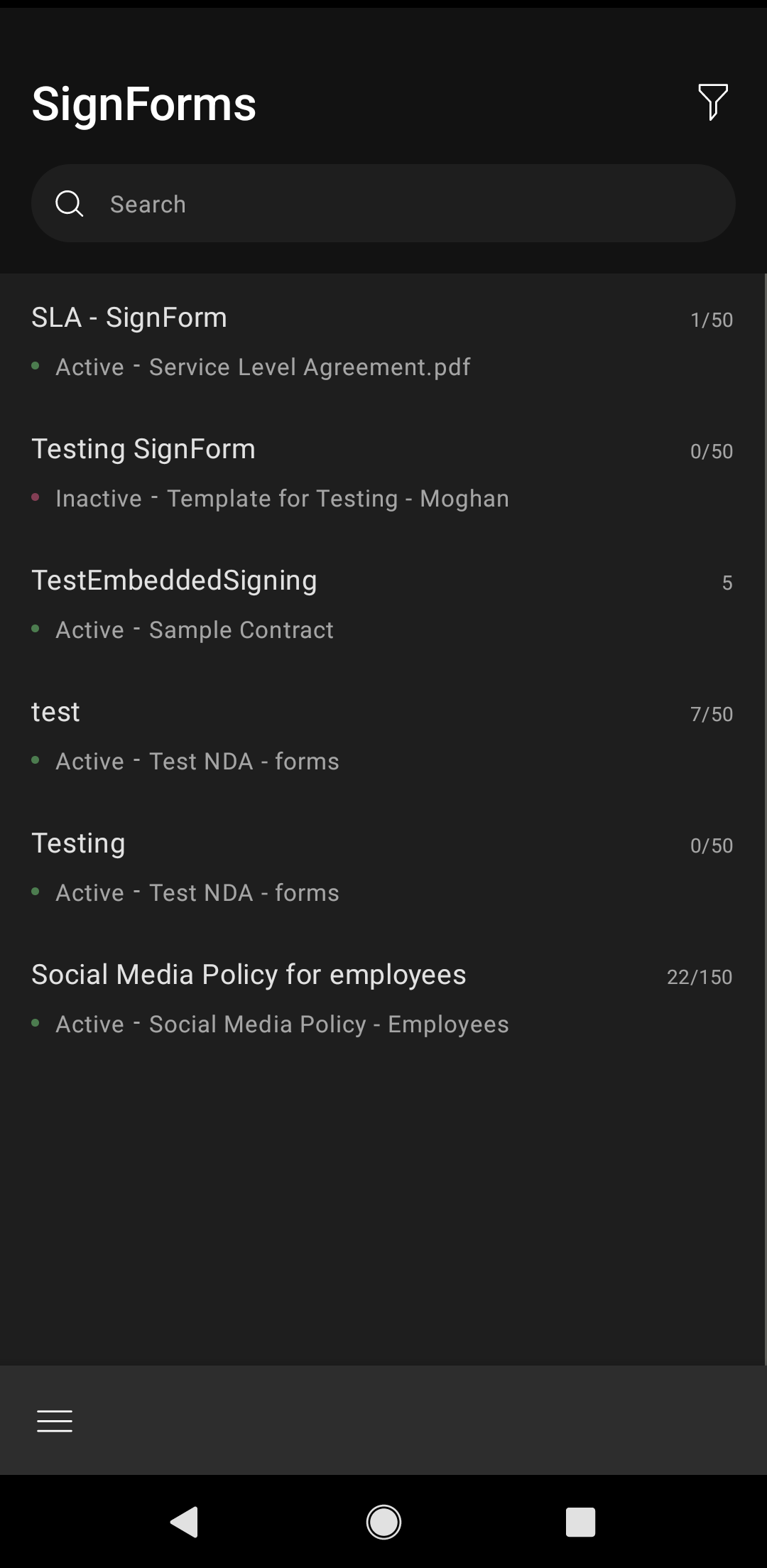The image size is (767, 1568).
Task: Open the filter icon
Action: pyautogui.click(x=712, y=102)
